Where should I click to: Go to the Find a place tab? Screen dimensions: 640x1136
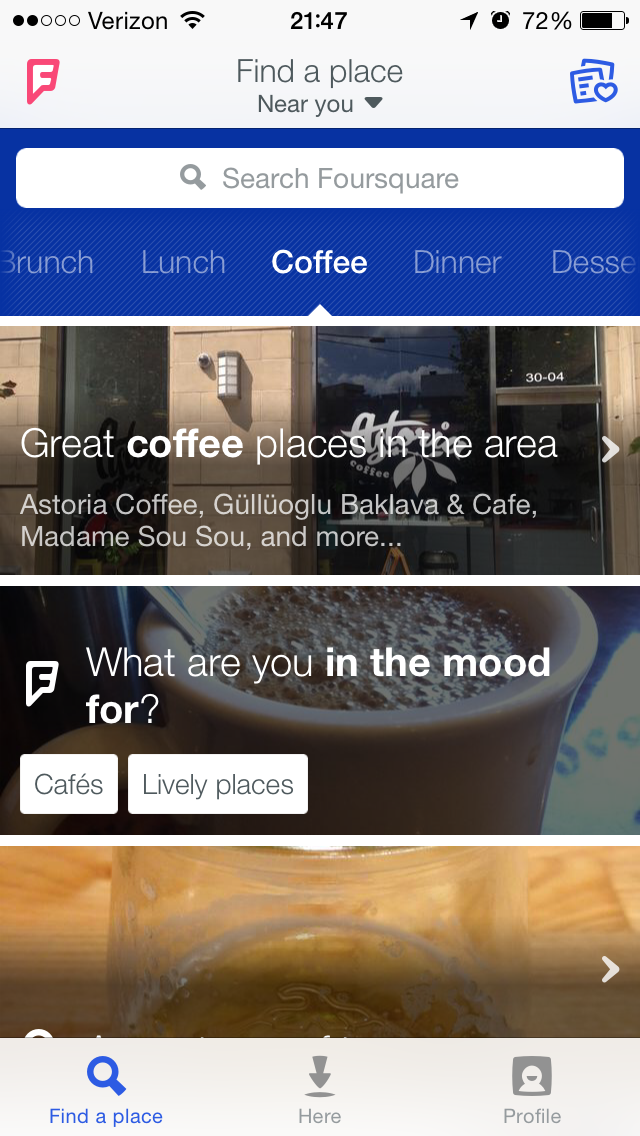click(106, 1090)
